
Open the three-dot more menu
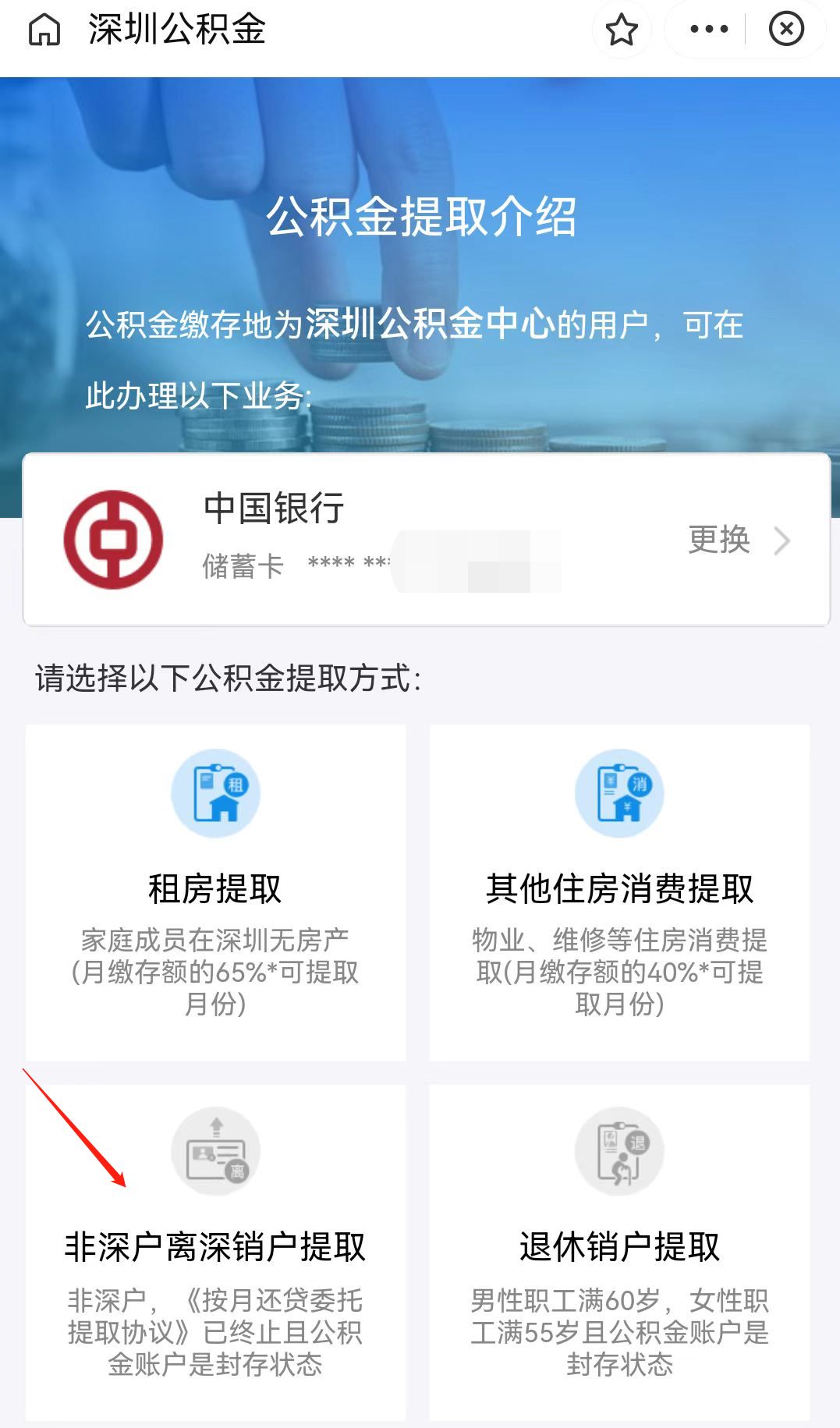[x=709, y=30]
